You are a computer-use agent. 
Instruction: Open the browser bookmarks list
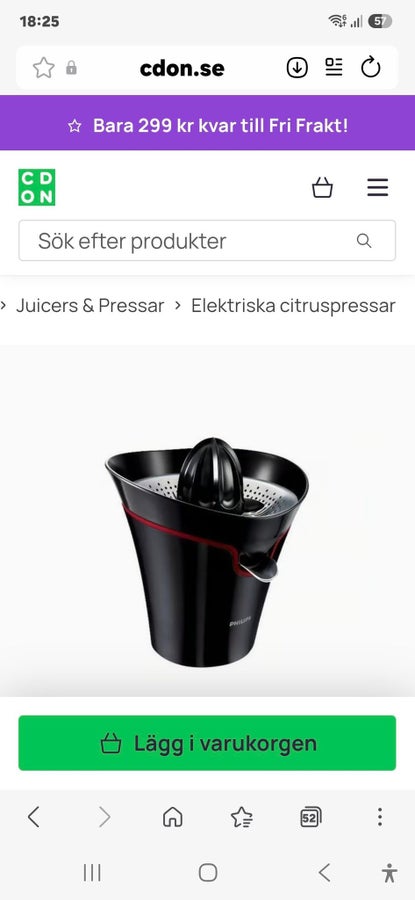(x=242, y=817)
